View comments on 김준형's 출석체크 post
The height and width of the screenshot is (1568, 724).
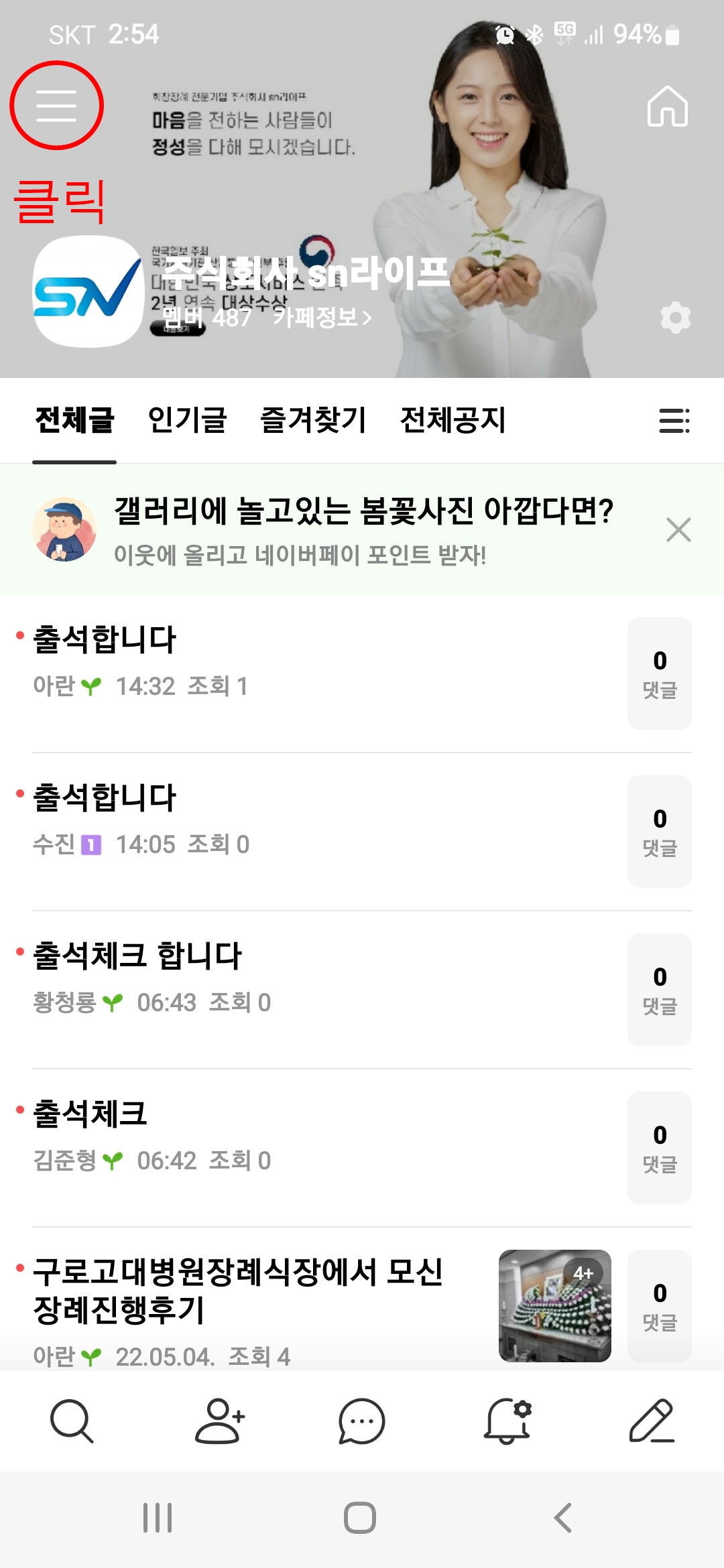click(659, 1147)
